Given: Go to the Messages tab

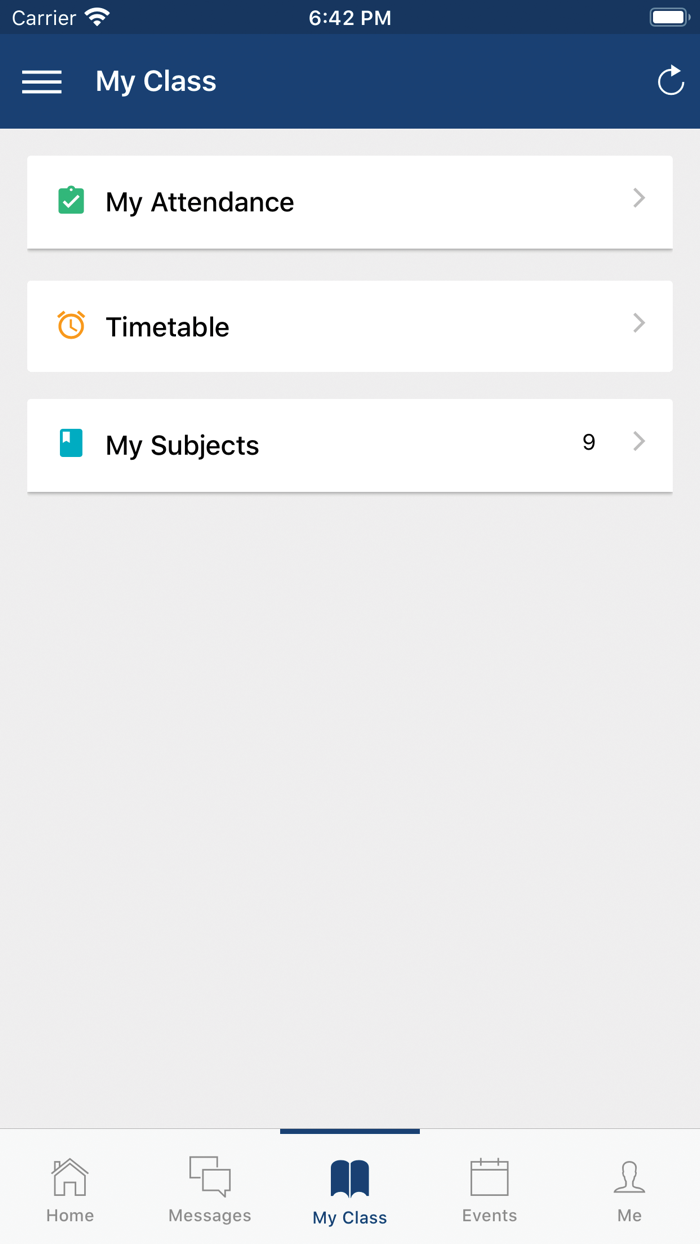Looking at the screenshot, I should [x=210, y=1190].
